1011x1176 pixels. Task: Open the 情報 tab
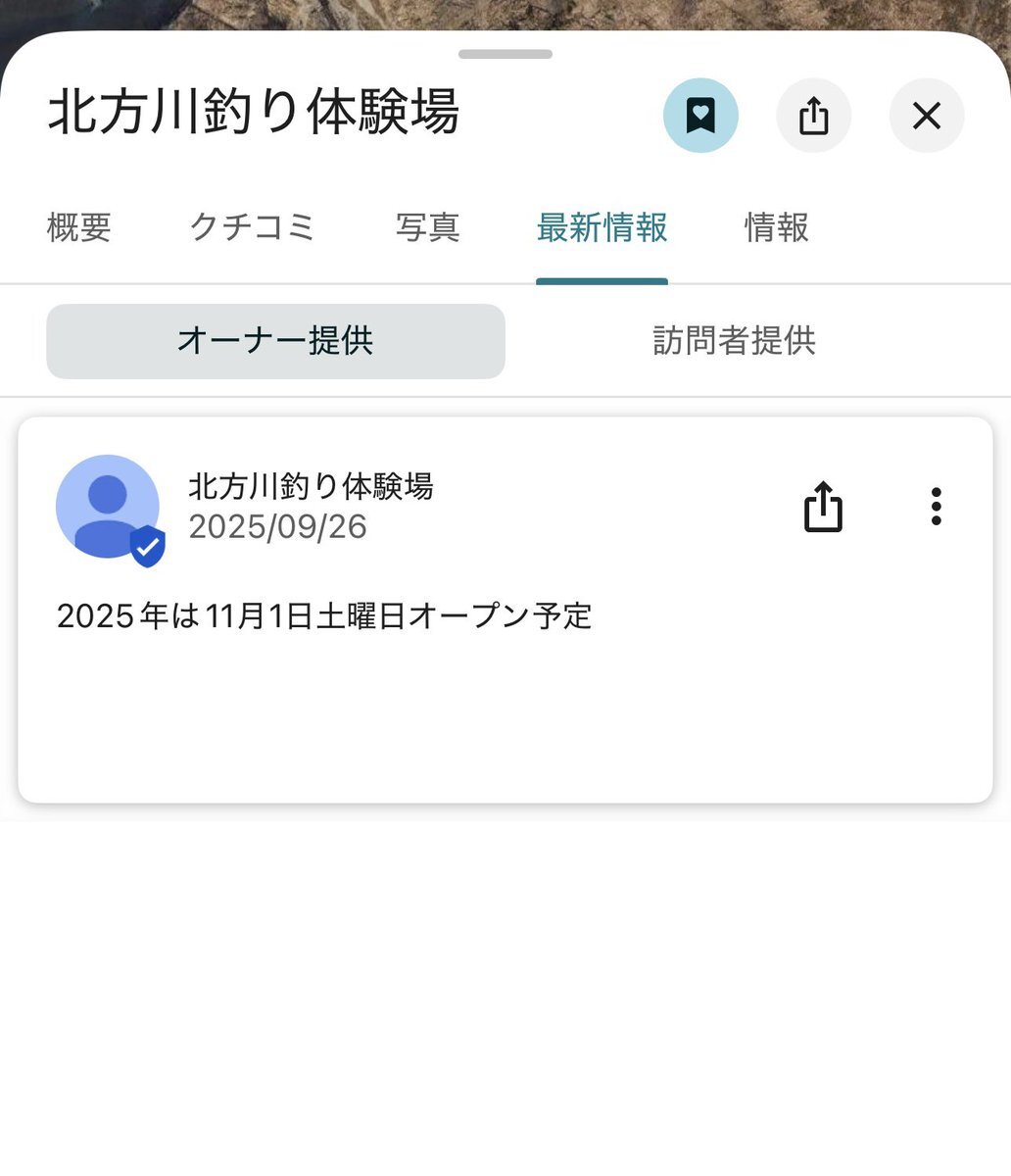tap(777, 227)
